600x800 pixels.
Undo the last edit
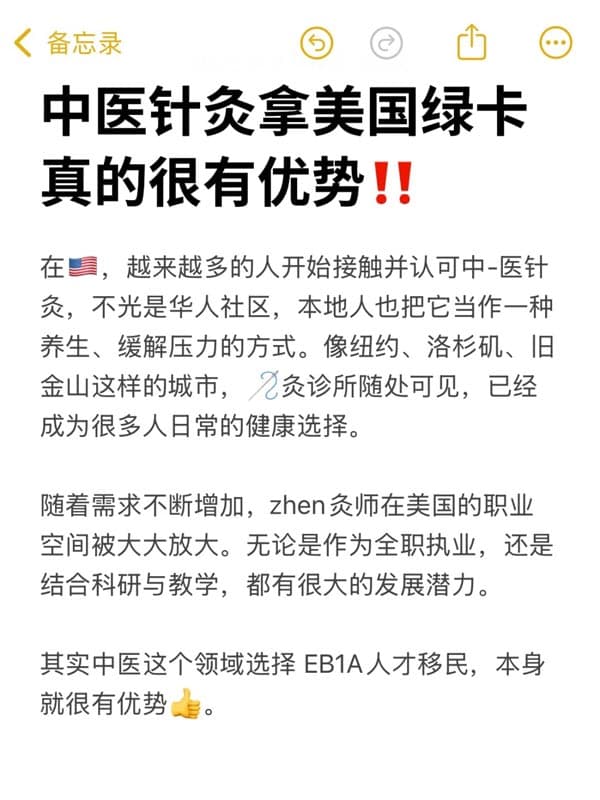[x=317, y=42]
